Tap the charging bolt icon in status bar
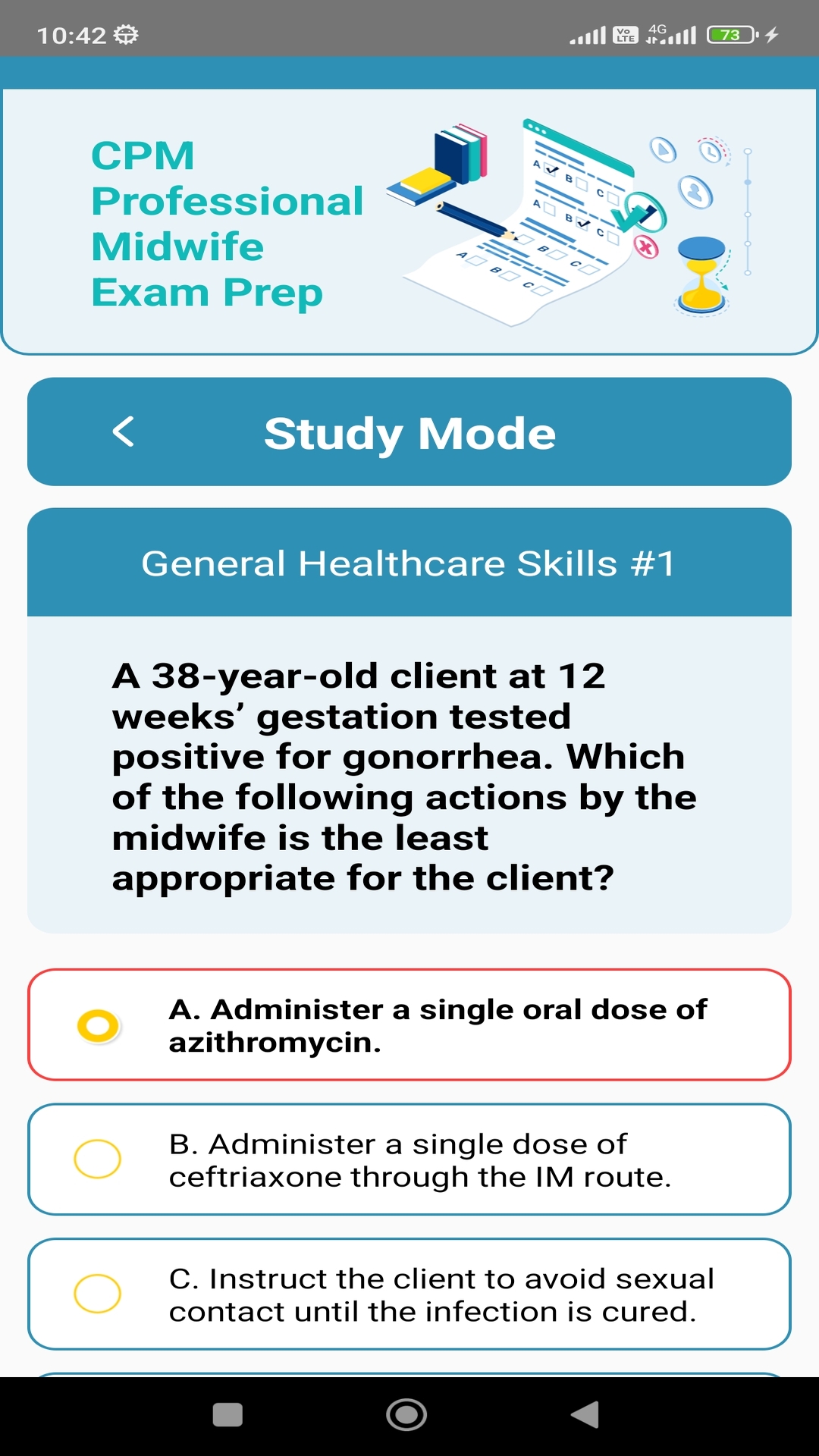This screenshot has width=819, height=1456. [772, 33]
